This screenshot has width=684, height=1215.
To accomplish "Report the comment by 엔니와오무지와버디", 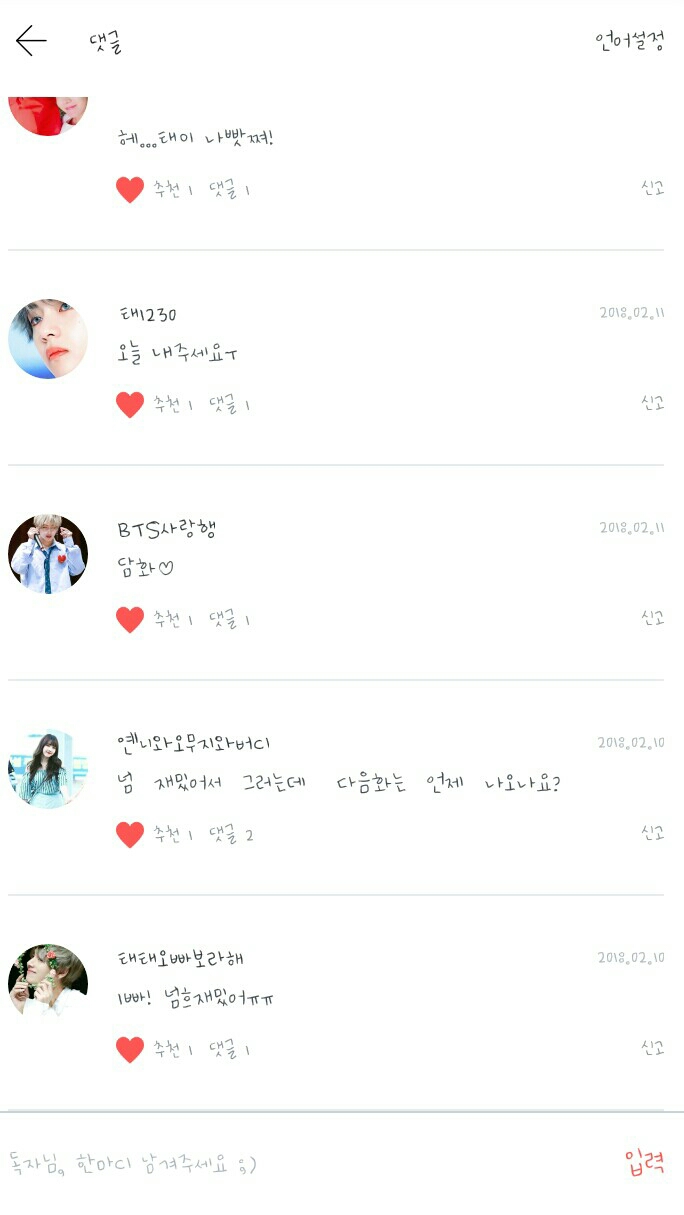I will [x=652, y=833].
